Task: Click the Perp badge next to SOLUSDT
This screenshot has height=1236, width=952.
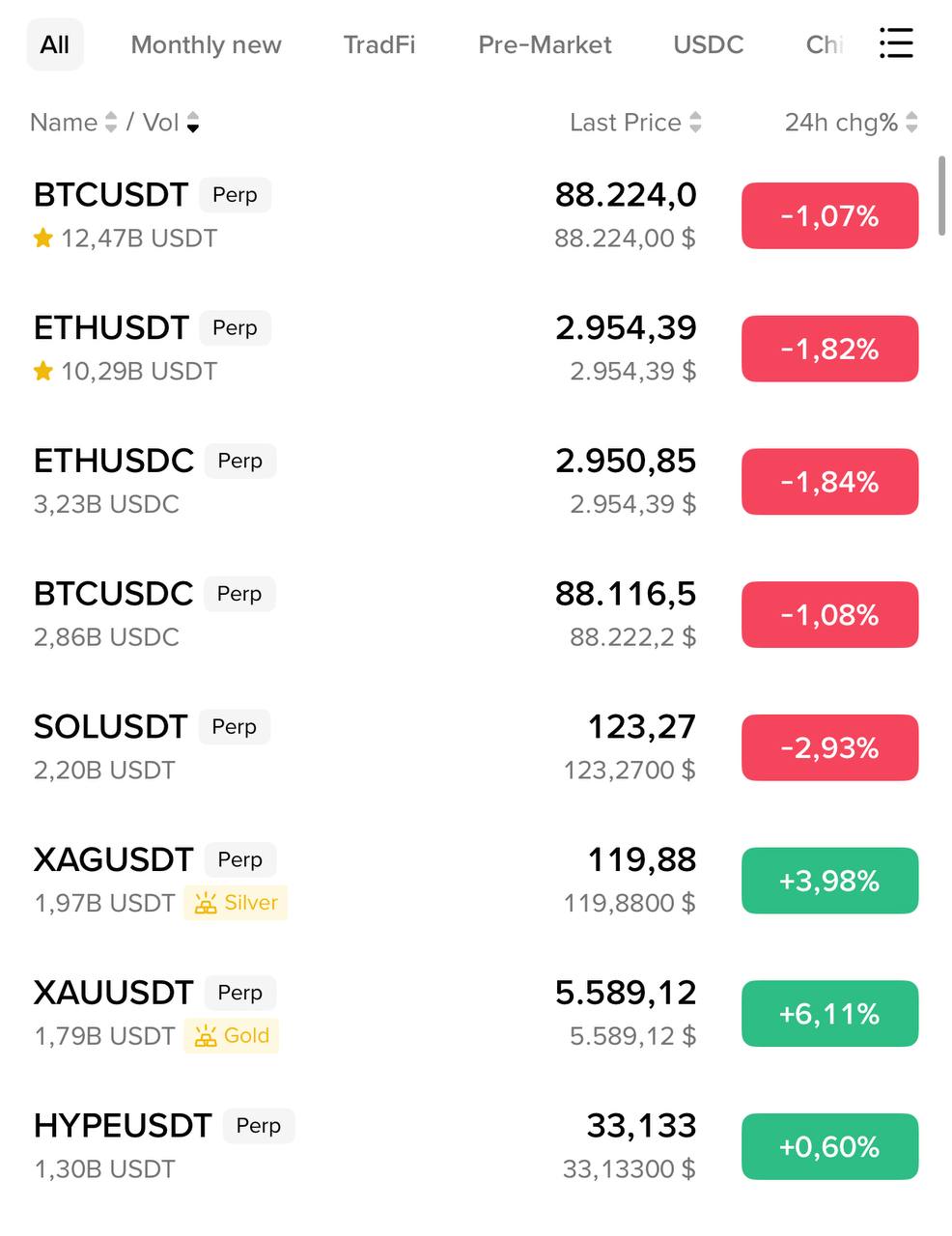Action: coord(234,727)
